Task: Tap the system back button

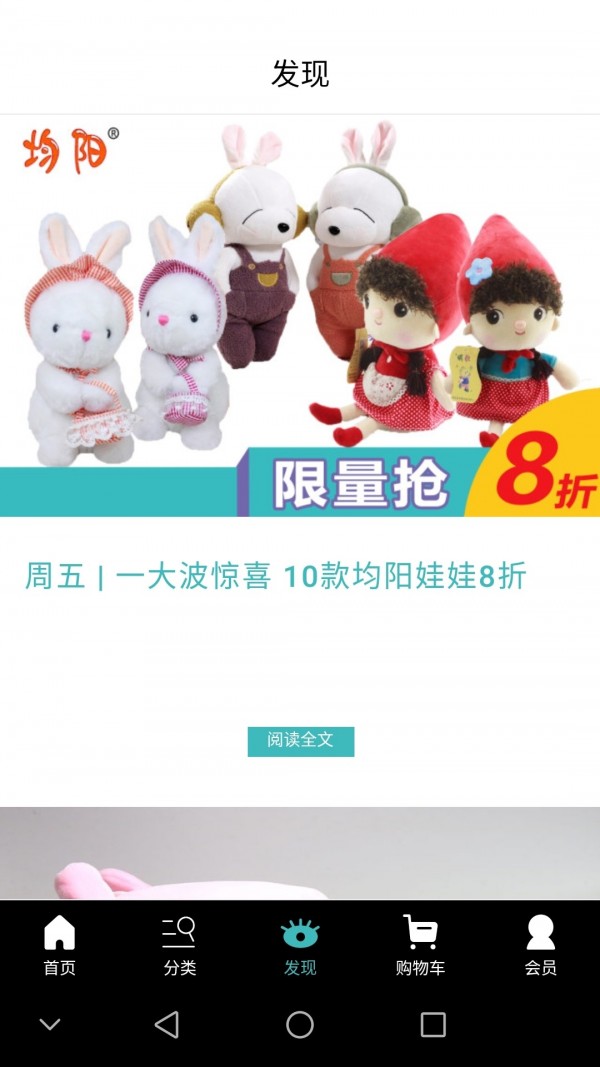Action: point(167,1024)
